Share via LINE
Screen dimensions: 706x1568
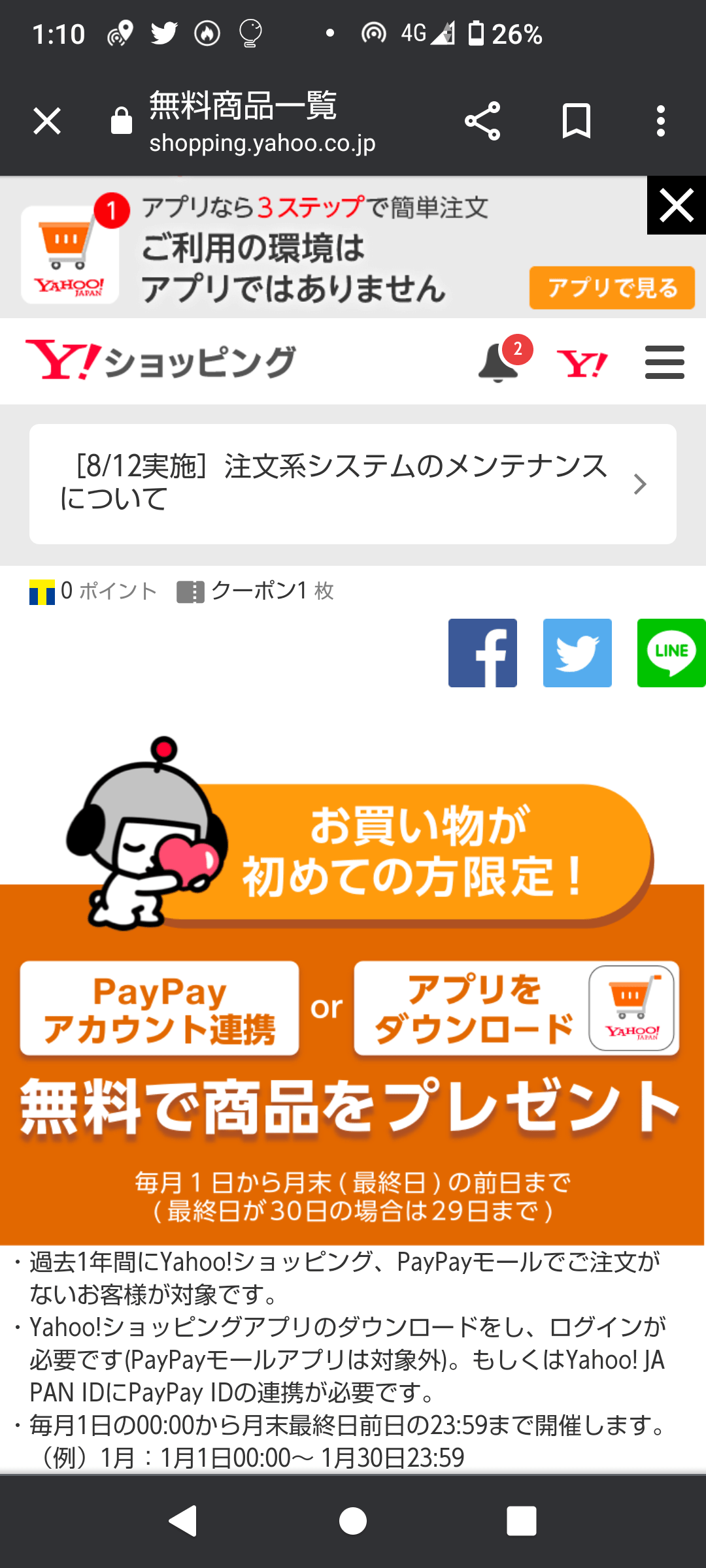click(x=671, y=653)
